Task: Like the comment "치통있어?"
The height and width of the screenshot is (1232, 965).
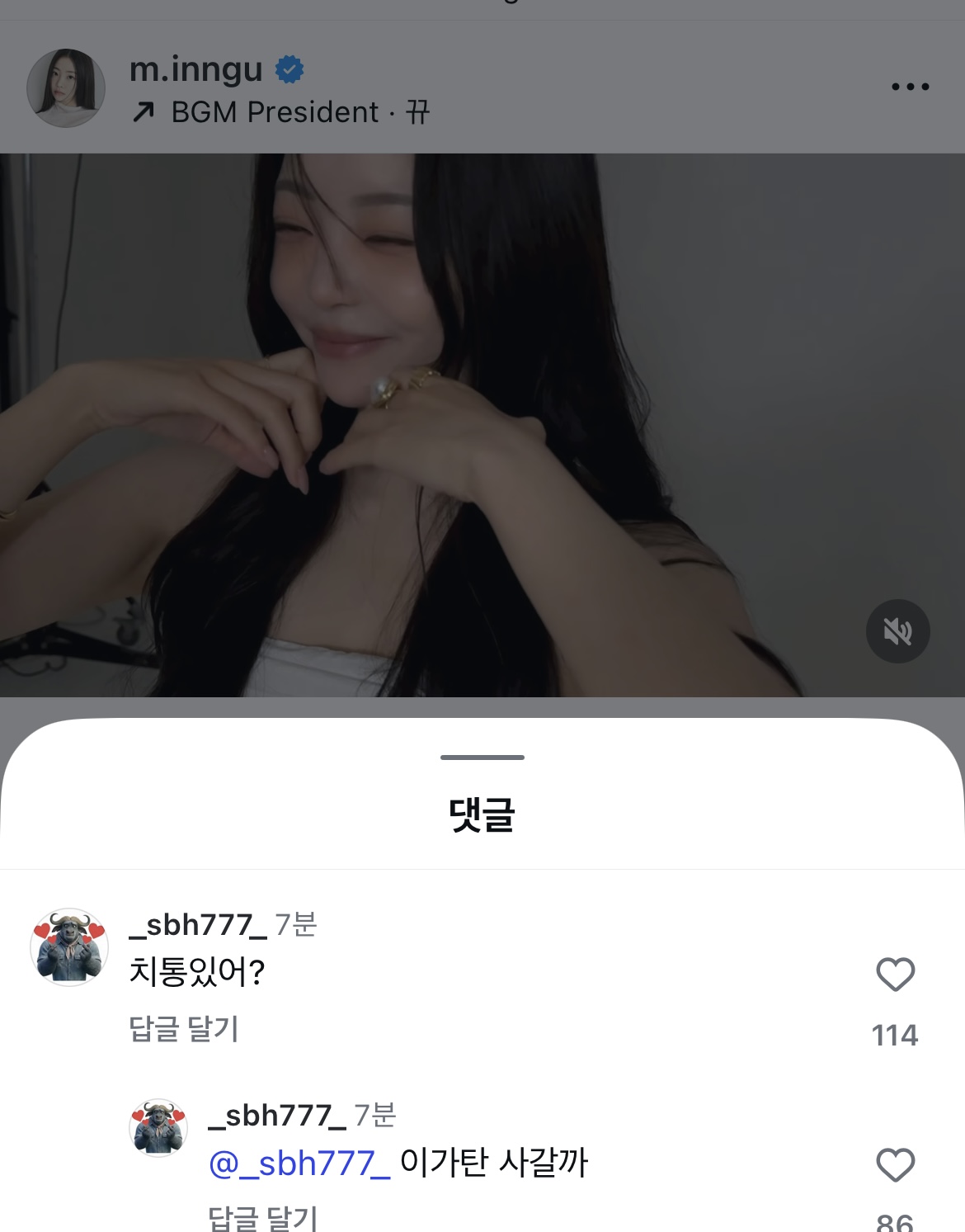Action: pos(895,975)
